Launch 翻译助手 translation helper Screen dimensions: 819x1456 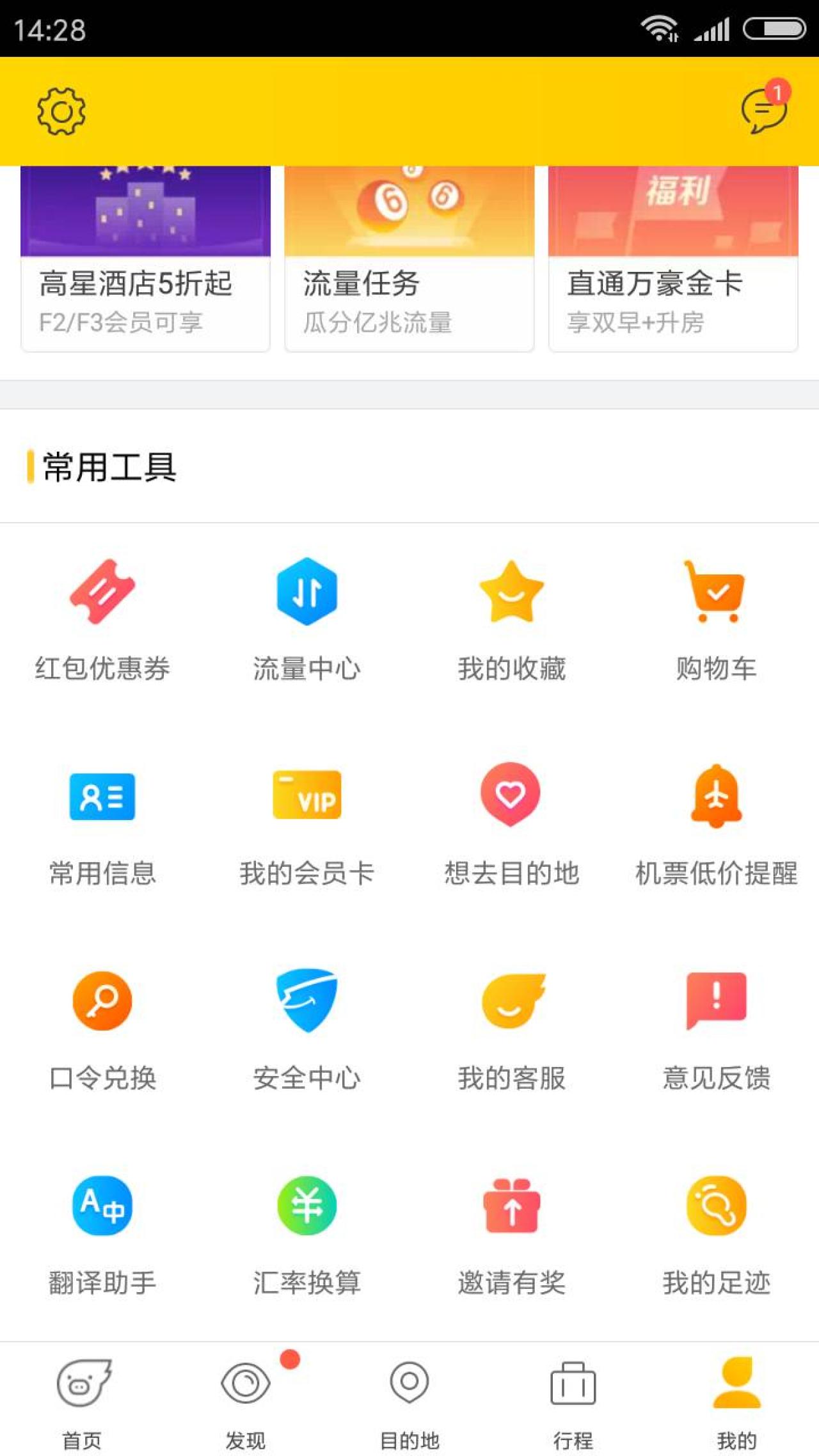pyautogui.click(x=102, y=1233)
